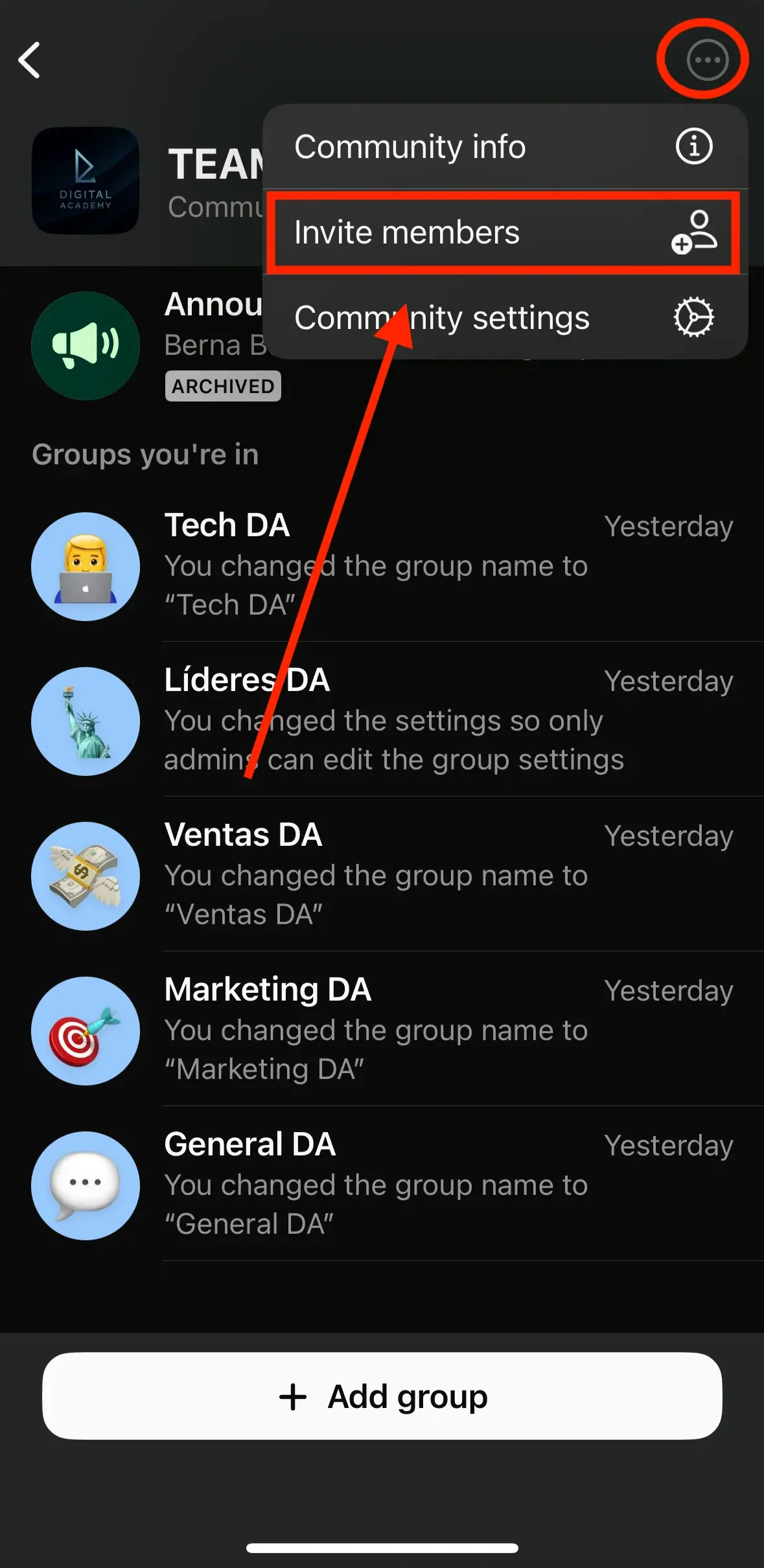The height and width of the screenshot is (1568, 764).
Task: Tap the three-dot more options icon
Action: pyautogui.click(x=707, y=60)
